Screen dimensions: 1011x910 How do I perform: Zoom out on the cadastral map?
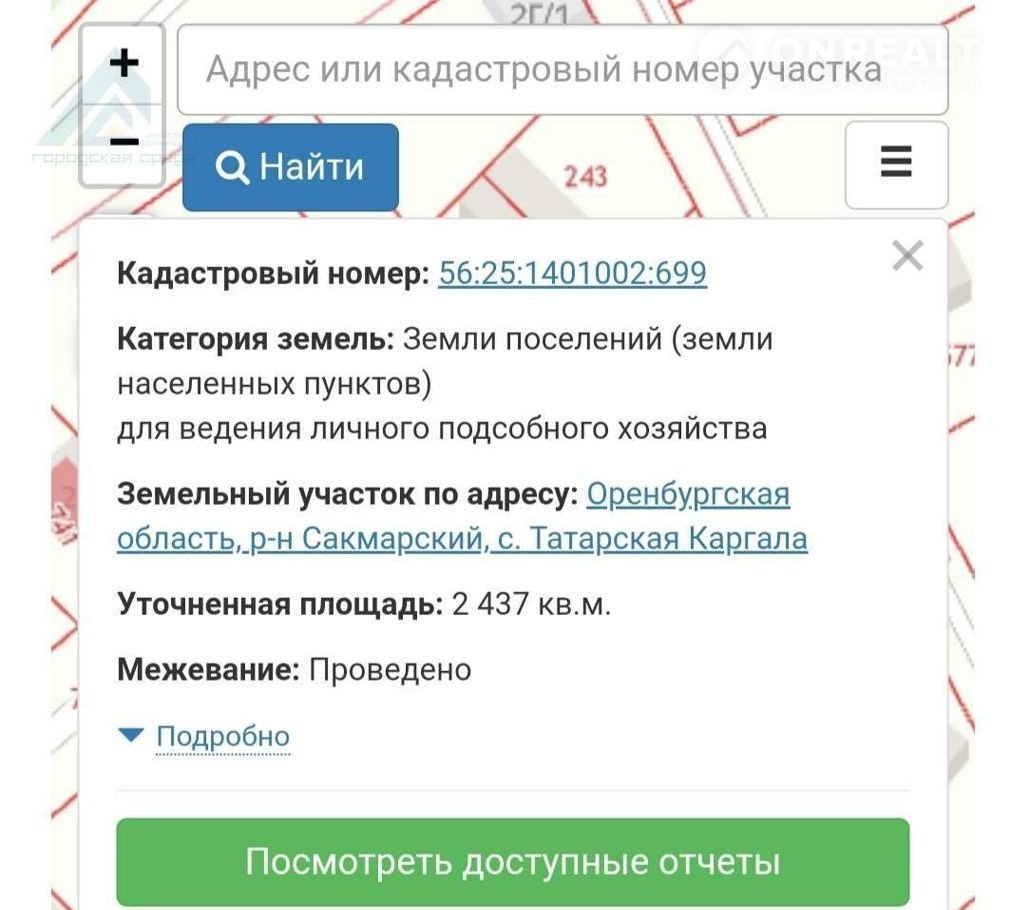[123, 142]
